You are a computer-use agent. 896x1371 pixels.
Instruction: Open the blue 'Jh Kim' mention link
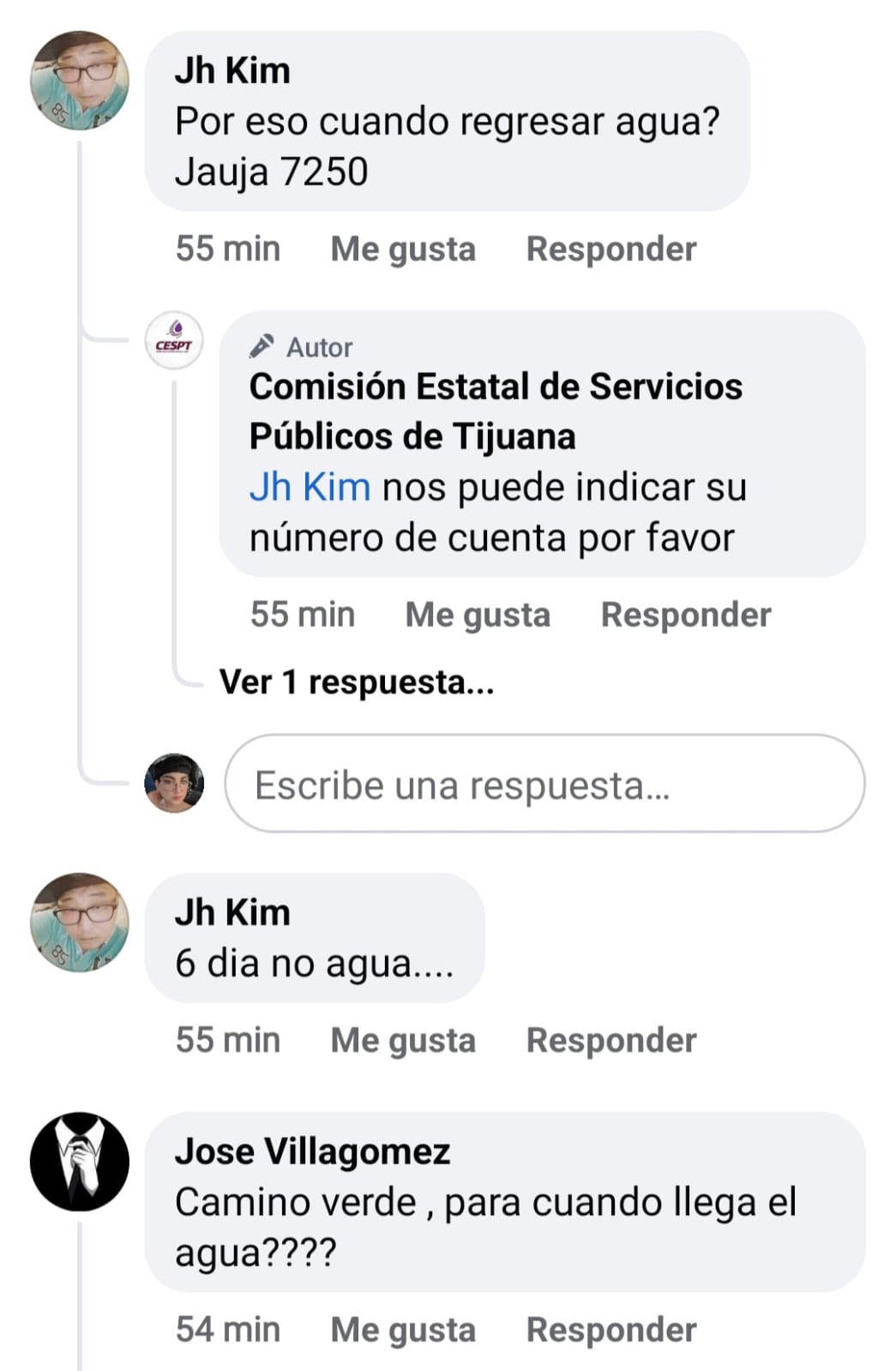point(310,487)
